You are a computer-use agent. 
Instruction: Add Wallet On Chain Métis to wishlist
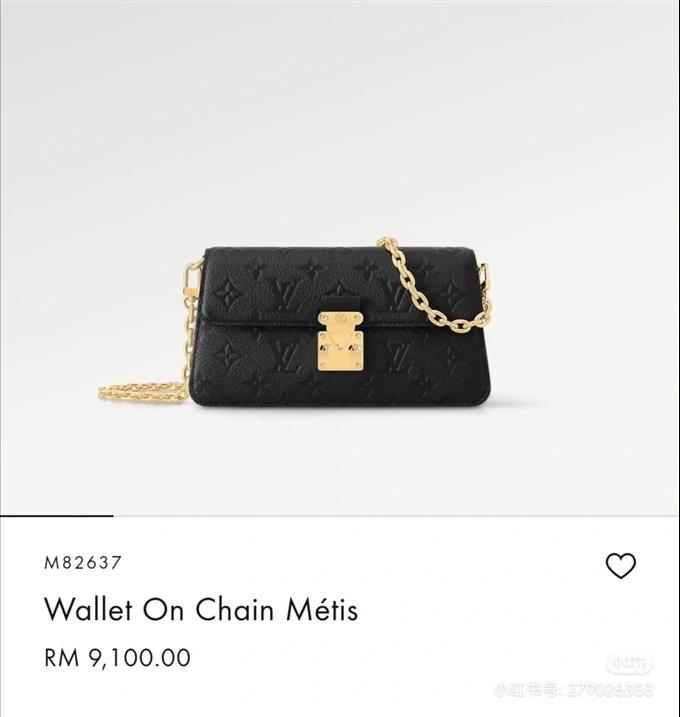tap(620, 566)
